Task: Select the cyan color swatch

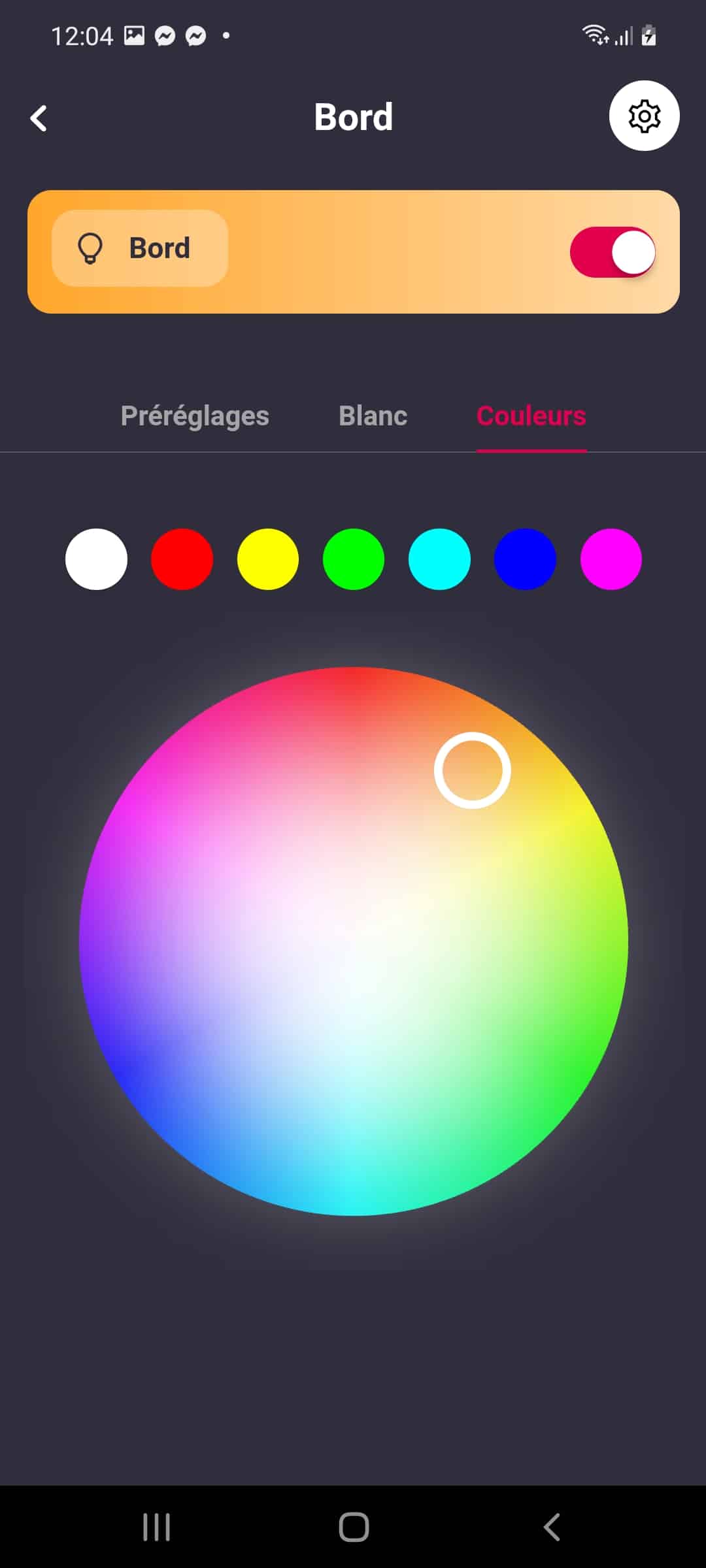Action: [439, 559]
